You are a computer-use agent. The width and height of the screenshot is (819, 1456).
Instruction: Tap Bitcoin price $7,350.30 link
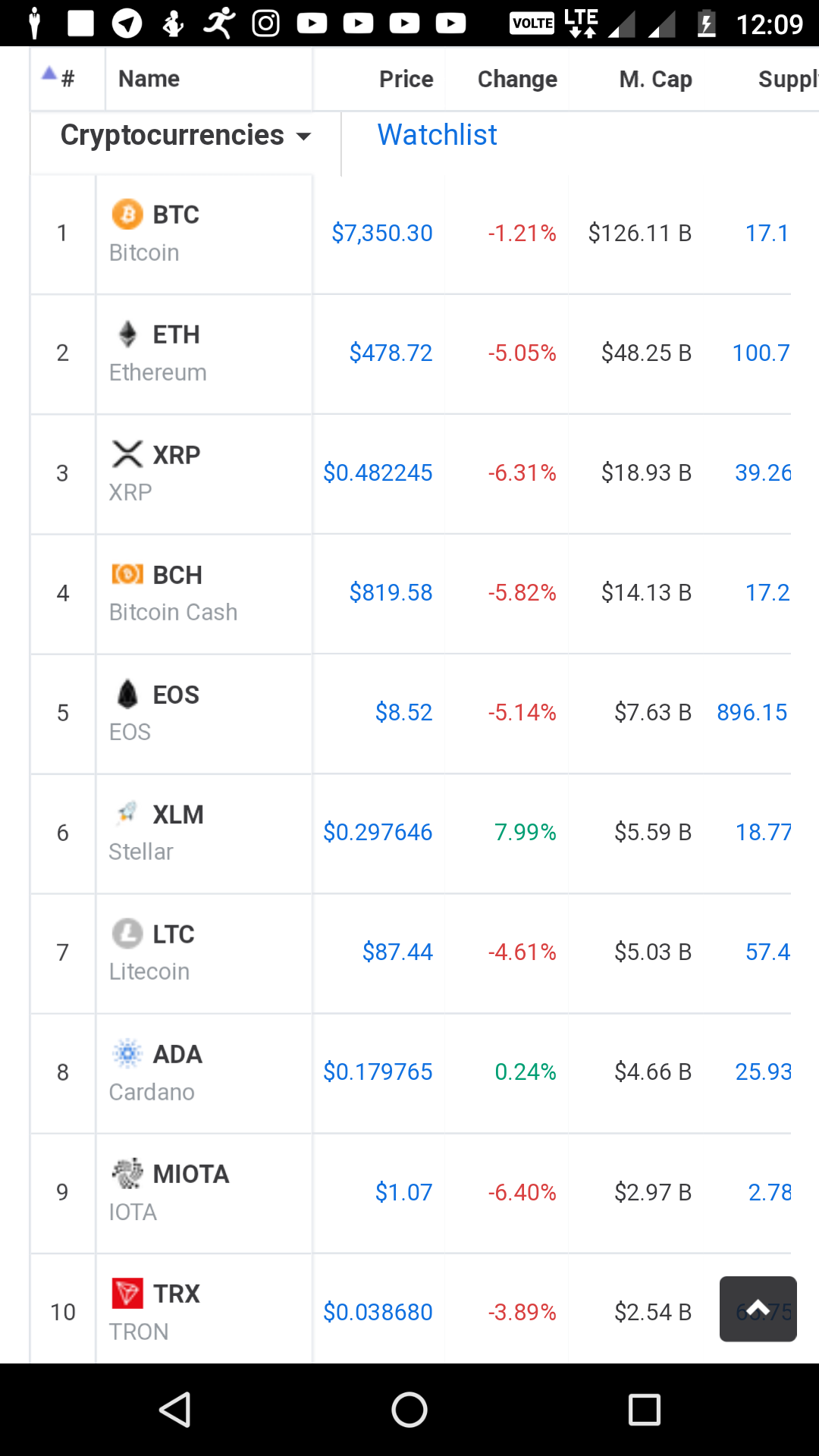(382, 234)
